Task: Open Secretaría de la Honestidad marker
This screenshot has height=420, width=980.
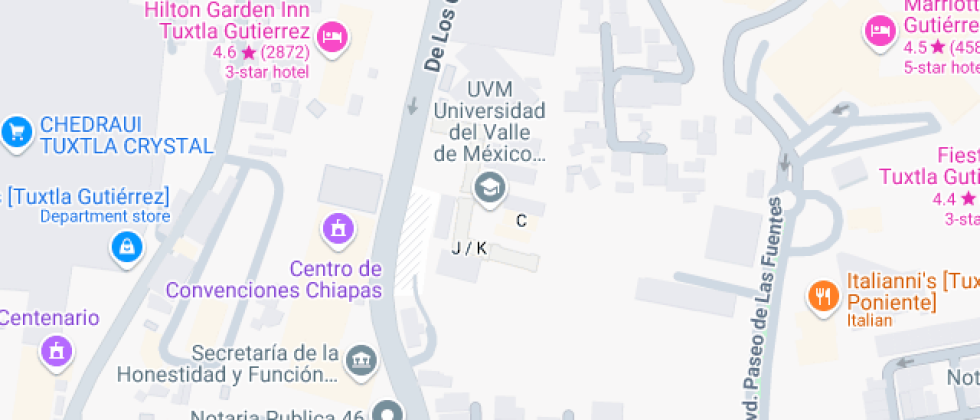Action: [x=361, y=358]
